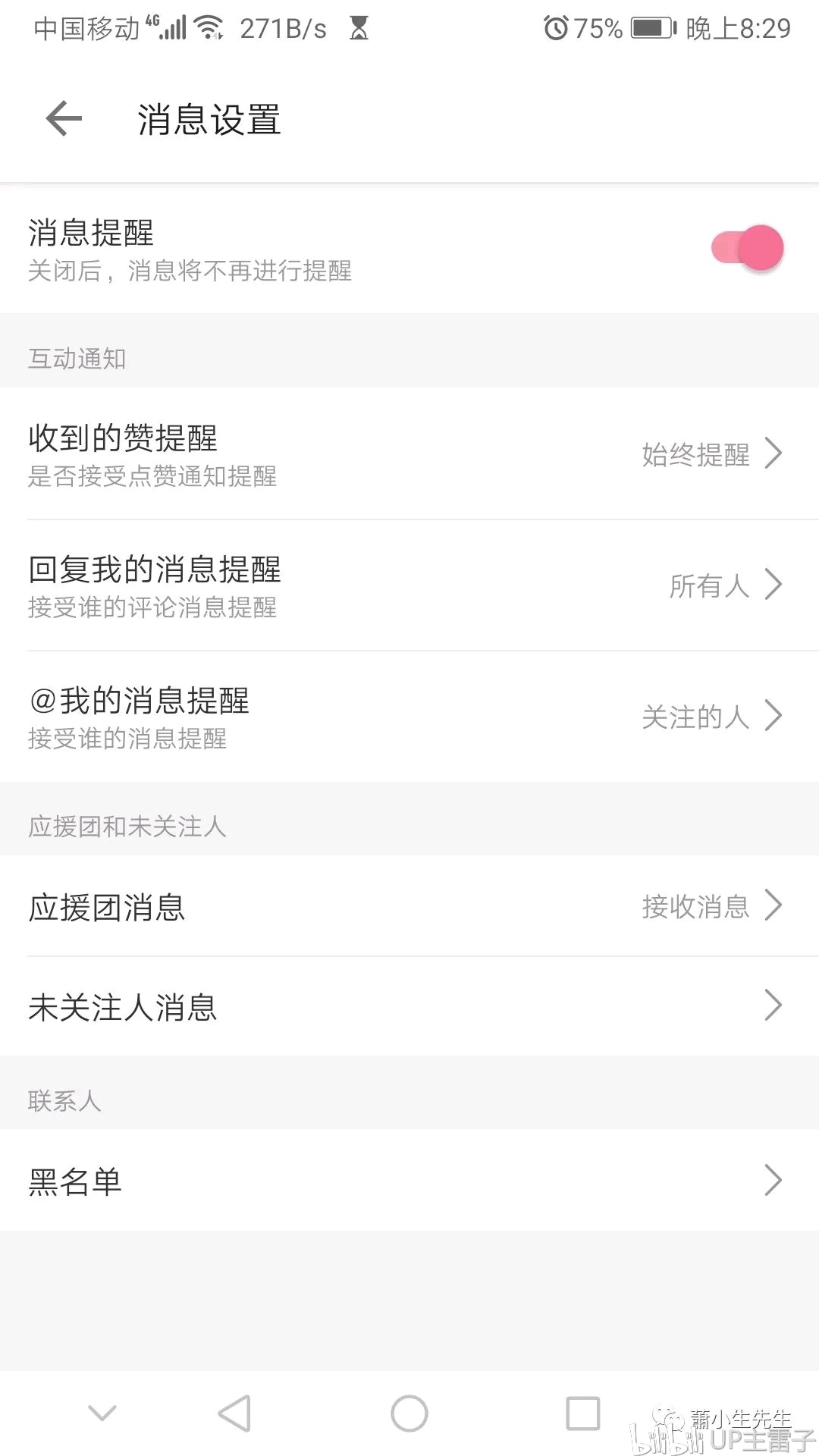
Task: Open the system recent apps button
Action: coord(583,1414)
